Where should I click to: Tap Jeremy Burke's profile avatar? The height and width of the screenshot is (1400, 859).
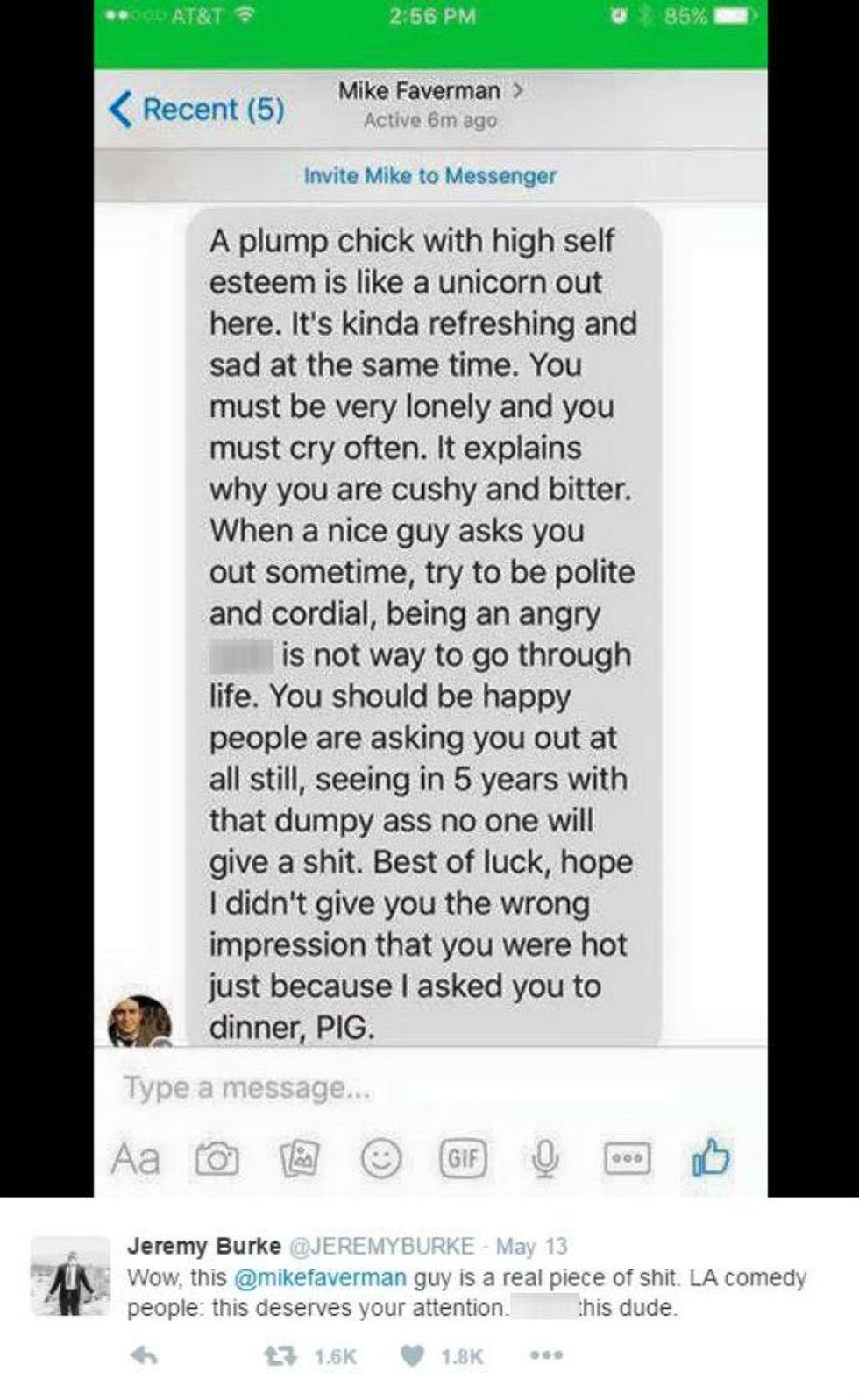pos(70,1276)
